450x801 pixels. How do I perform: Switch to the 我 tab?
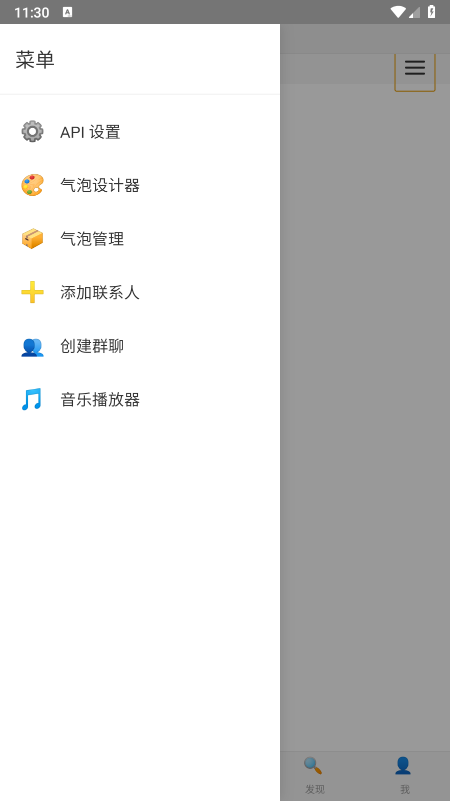(404, 775)
